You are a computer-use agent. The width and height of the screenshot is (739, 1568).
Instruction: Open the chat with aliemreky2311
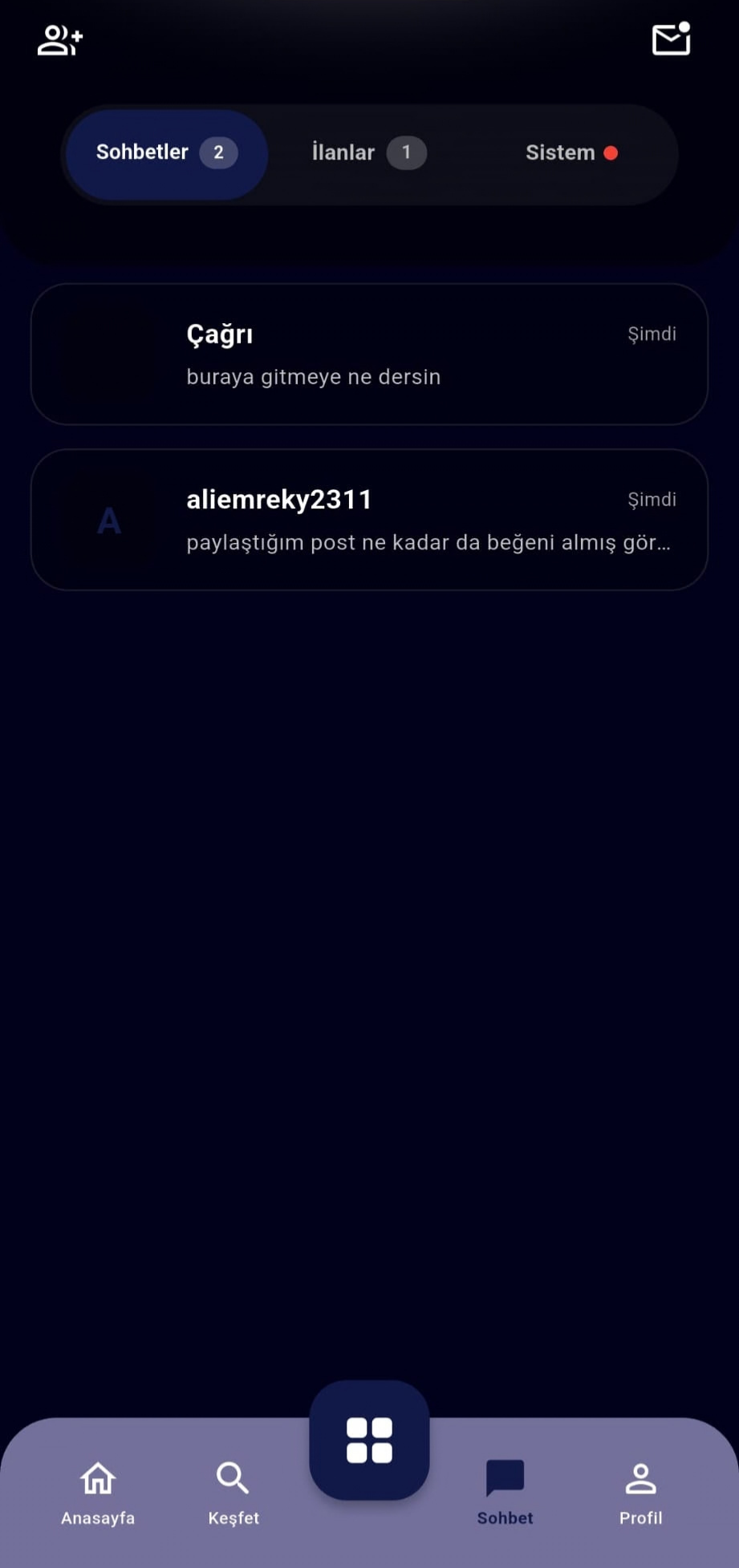(369, 520)
